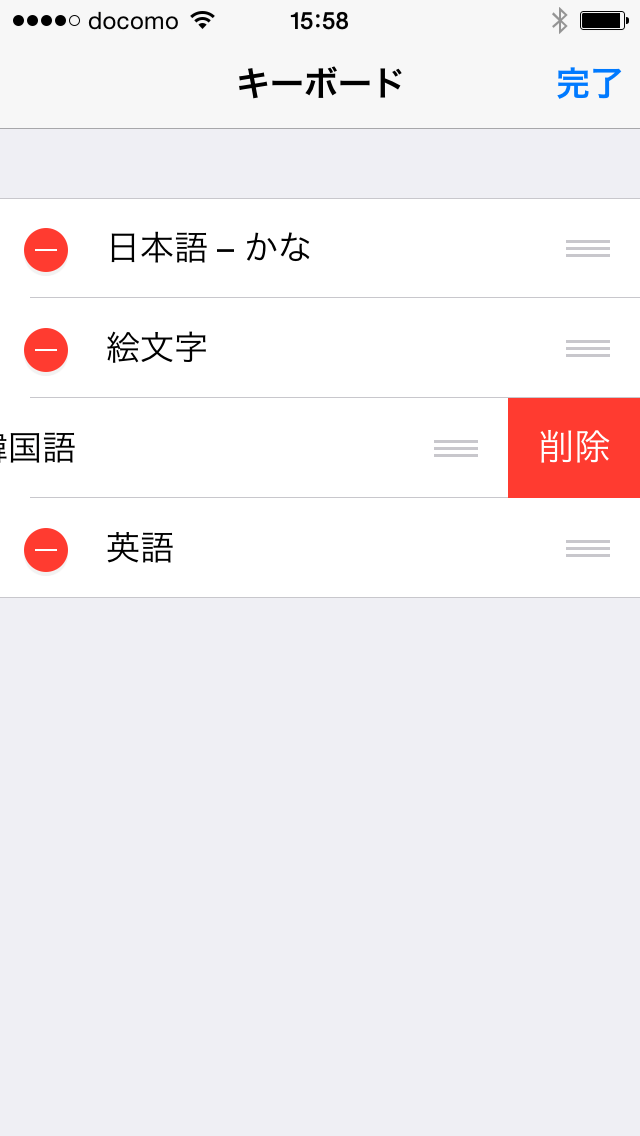Tap the red minus beside 絵文字

[46, 350]
